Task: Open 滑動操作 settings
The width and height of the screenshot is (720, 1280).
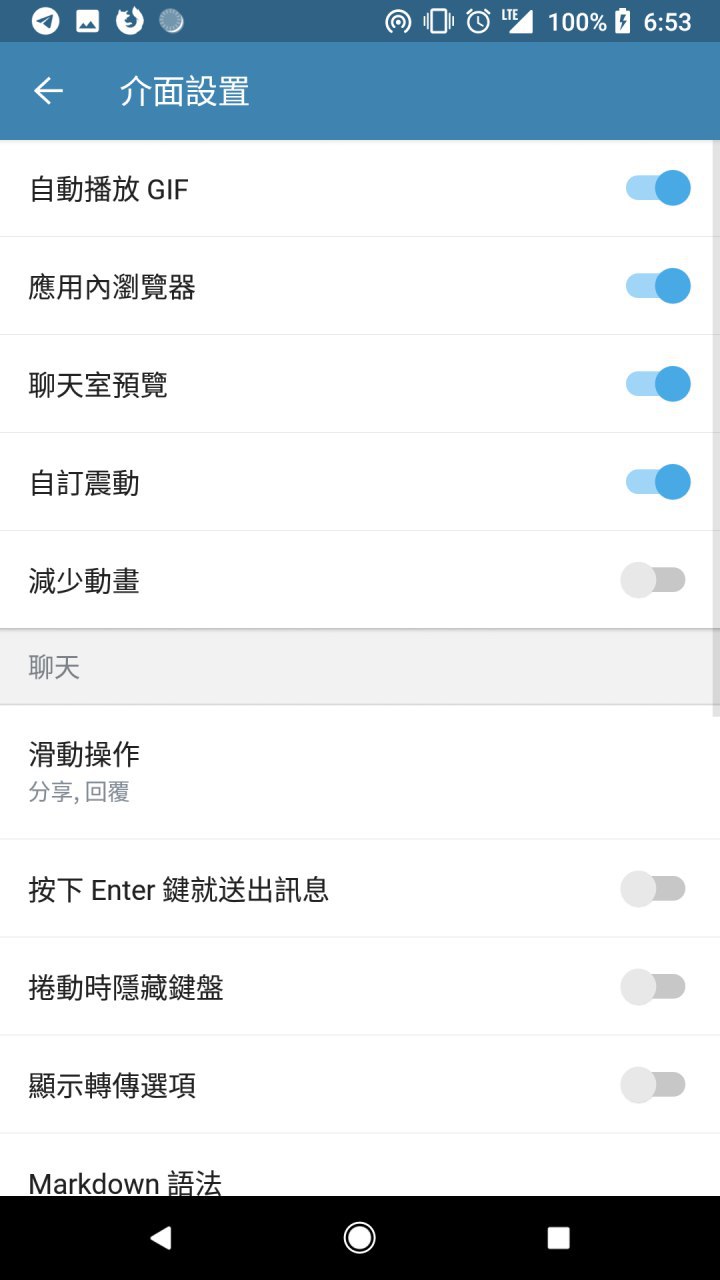Action: pos(360,771)
